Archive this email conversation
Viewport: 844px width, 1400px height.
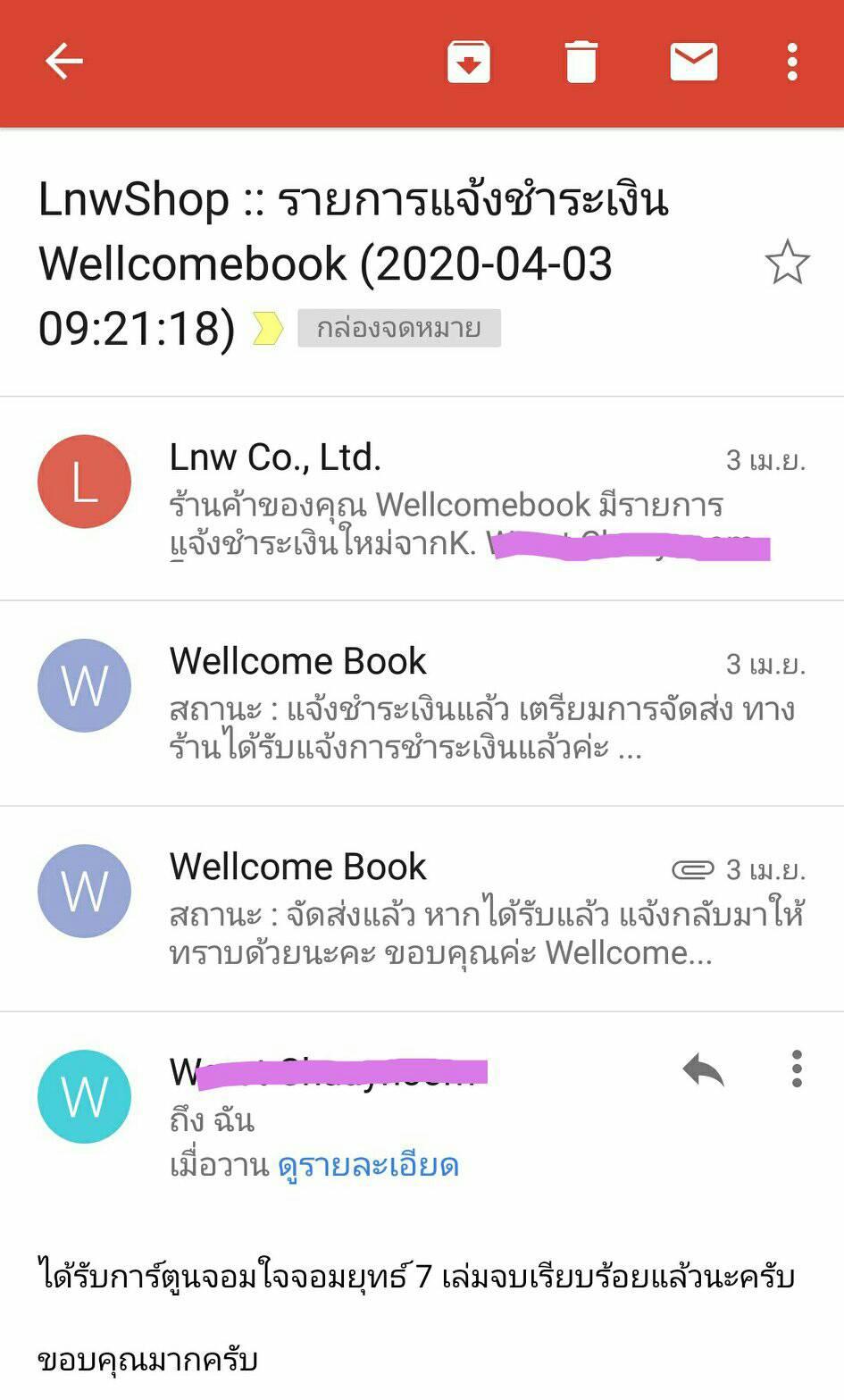tap(468, 62)
